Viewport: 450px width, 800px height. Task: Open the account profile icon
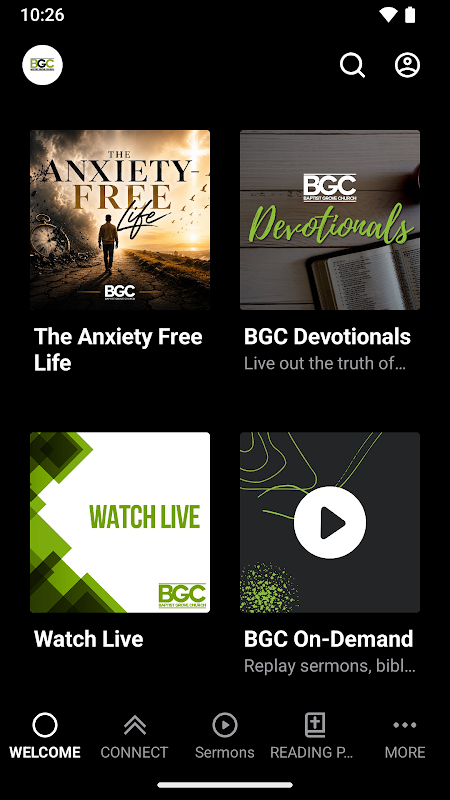pyautogui.click(x=407, y=65)
